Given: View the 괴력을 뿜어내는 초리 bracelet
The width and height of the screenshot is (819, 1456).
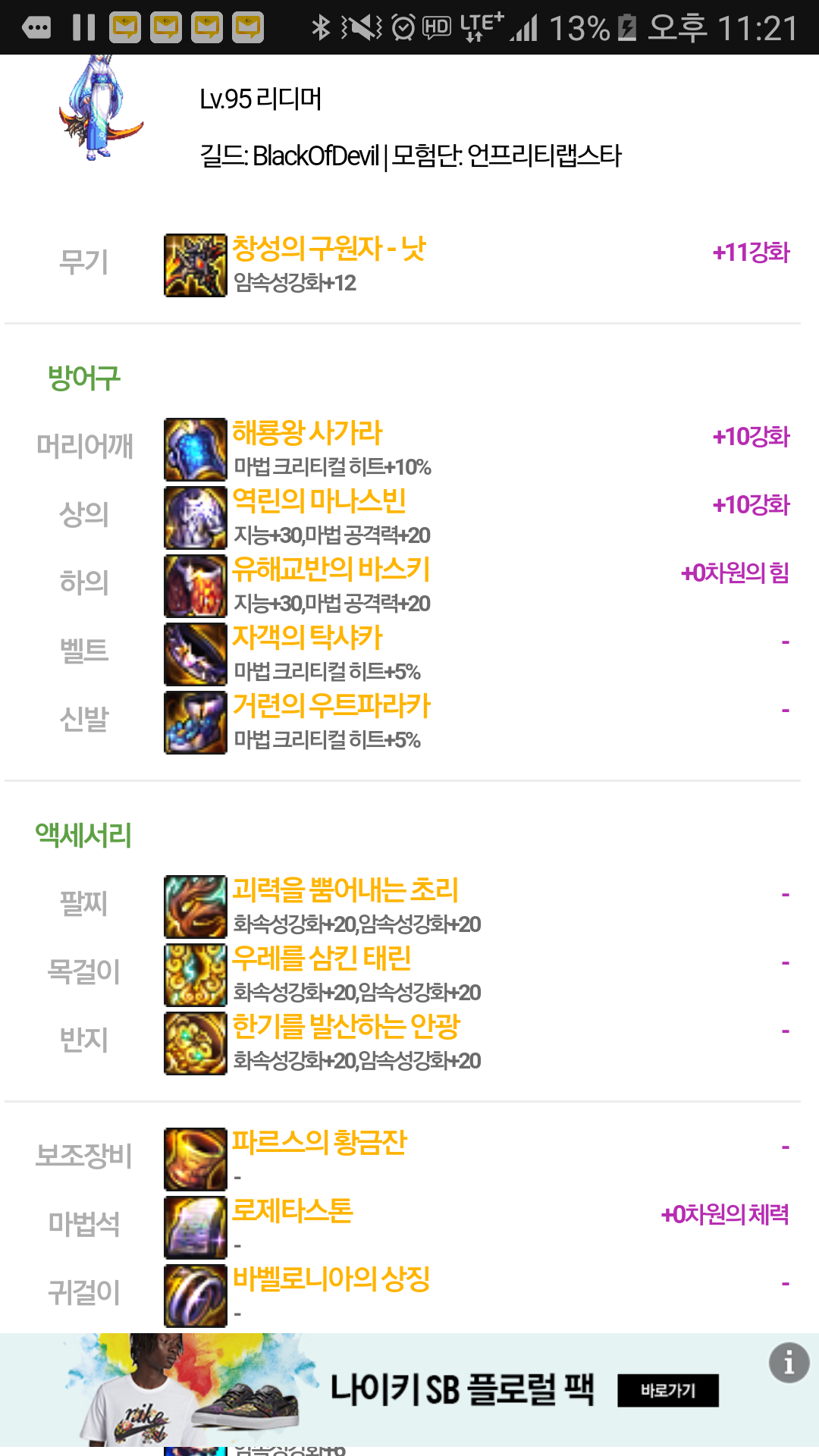Looking at the screenshot, I should pyautogui.click(x=345, y=890).
